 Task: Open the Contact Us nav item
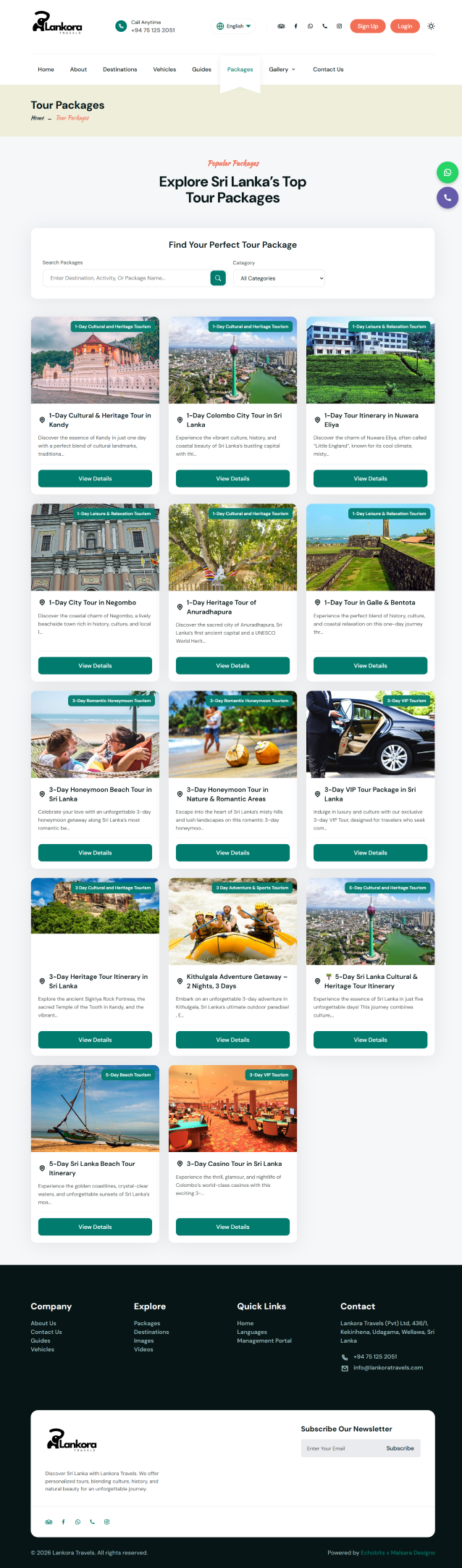tap(328, 70)
